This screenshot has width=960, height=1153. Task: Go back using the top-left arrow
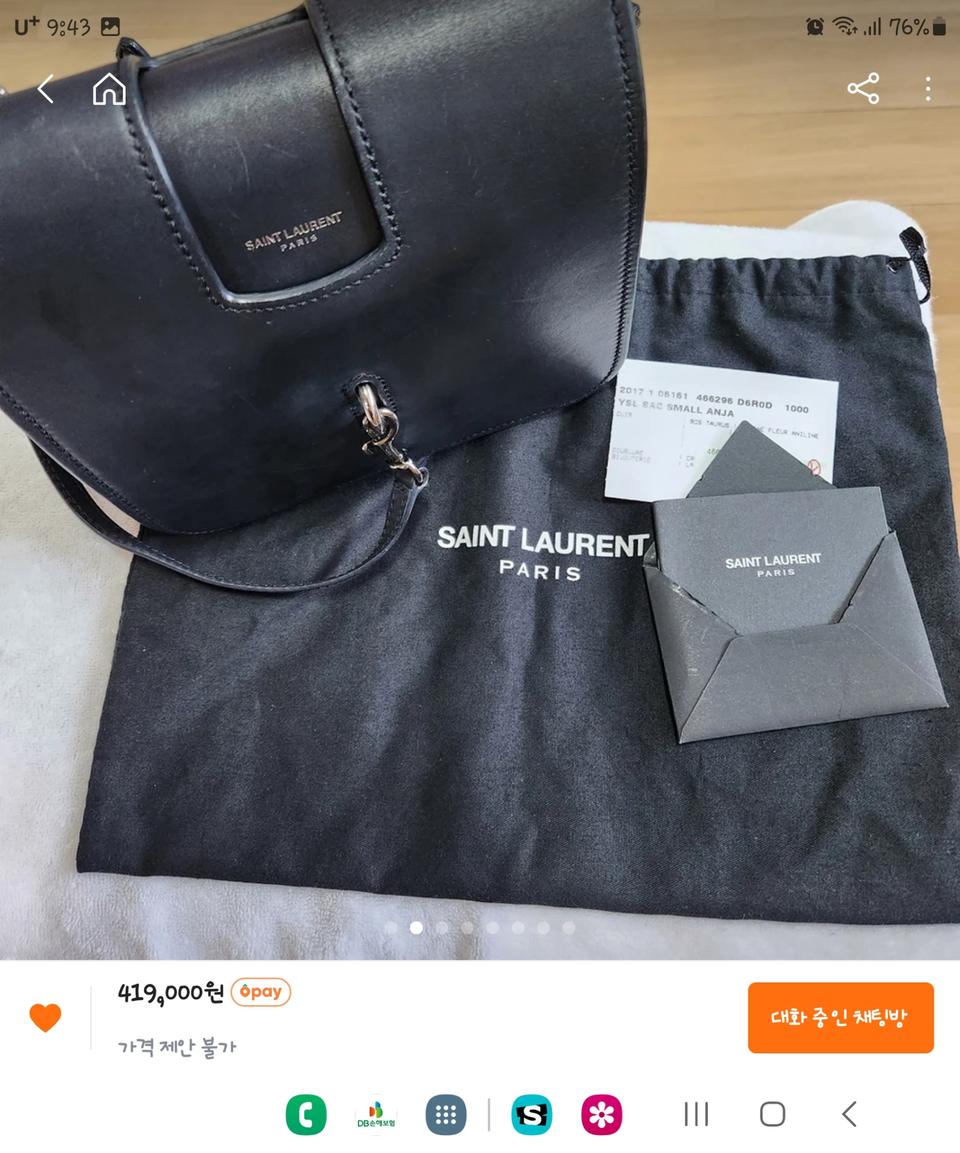coord(45,89)
